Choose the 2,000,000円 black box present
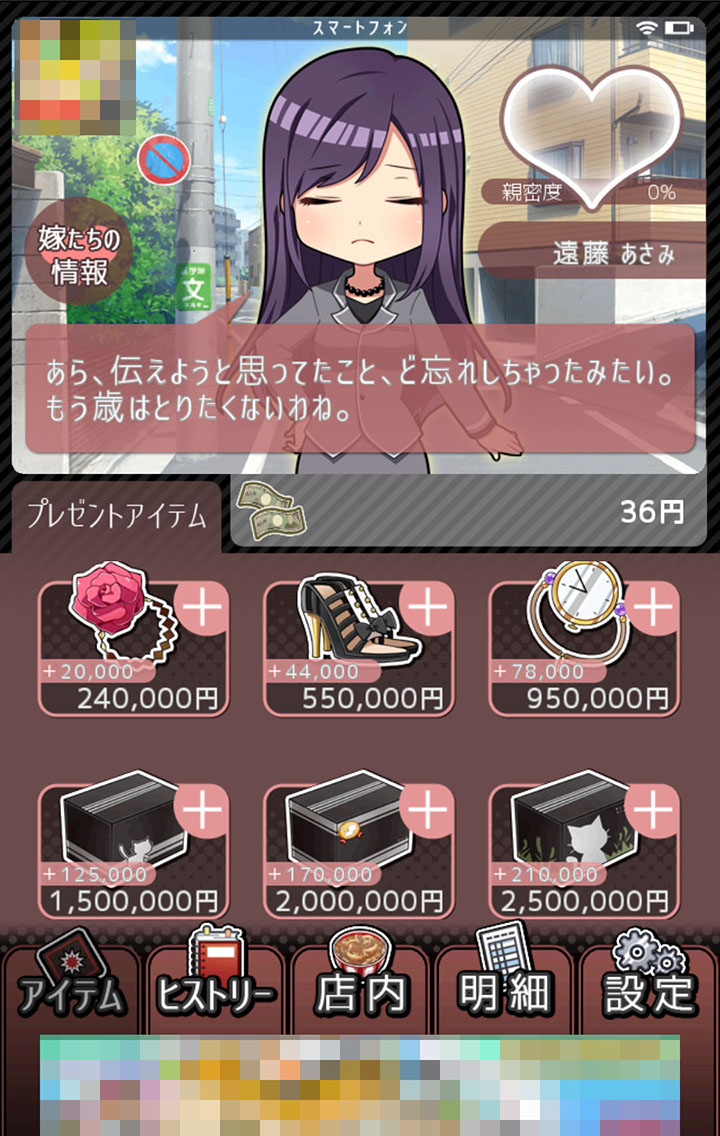Screen dimensions: 720x1136 358,851
